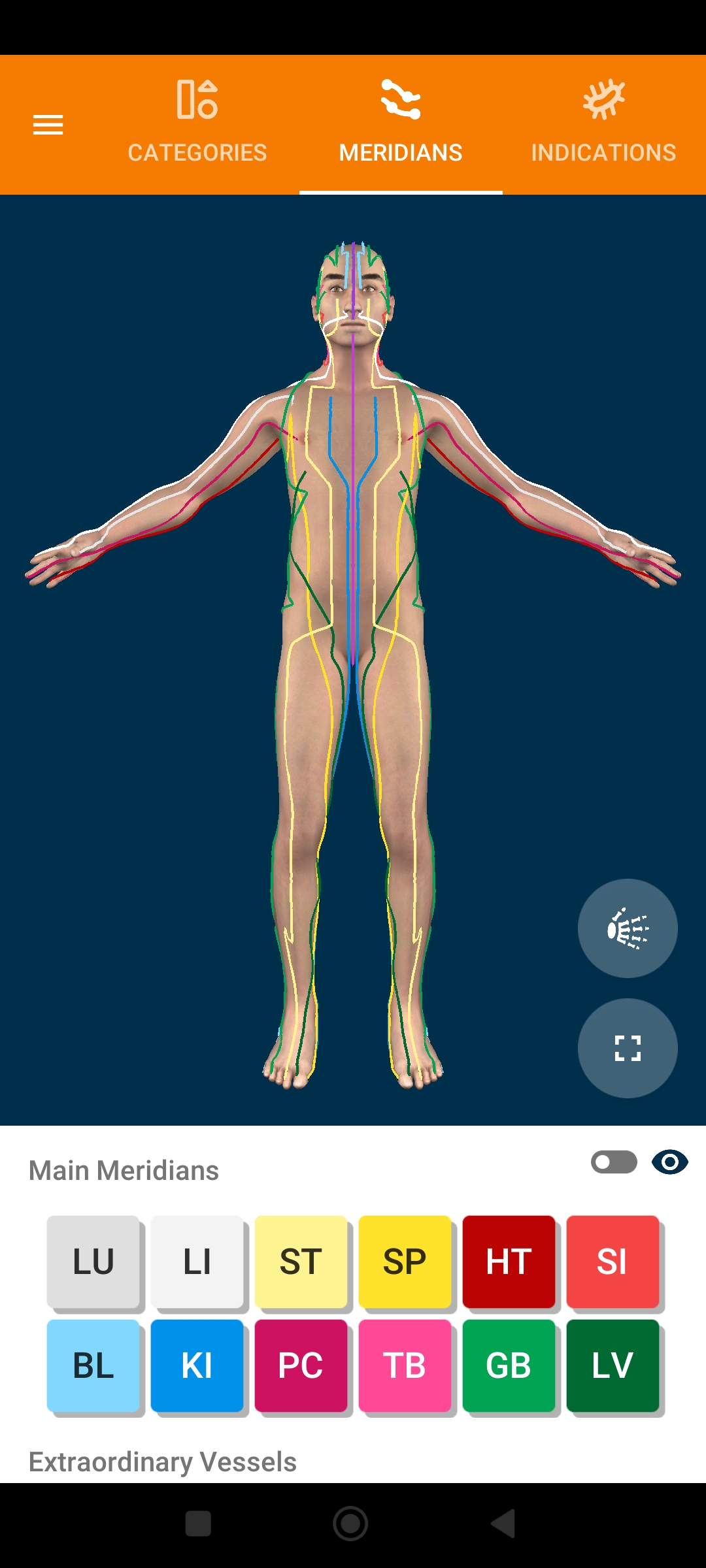Select the LU meridian
The width and height of the screenshot is (706, 1568).
93,1262
